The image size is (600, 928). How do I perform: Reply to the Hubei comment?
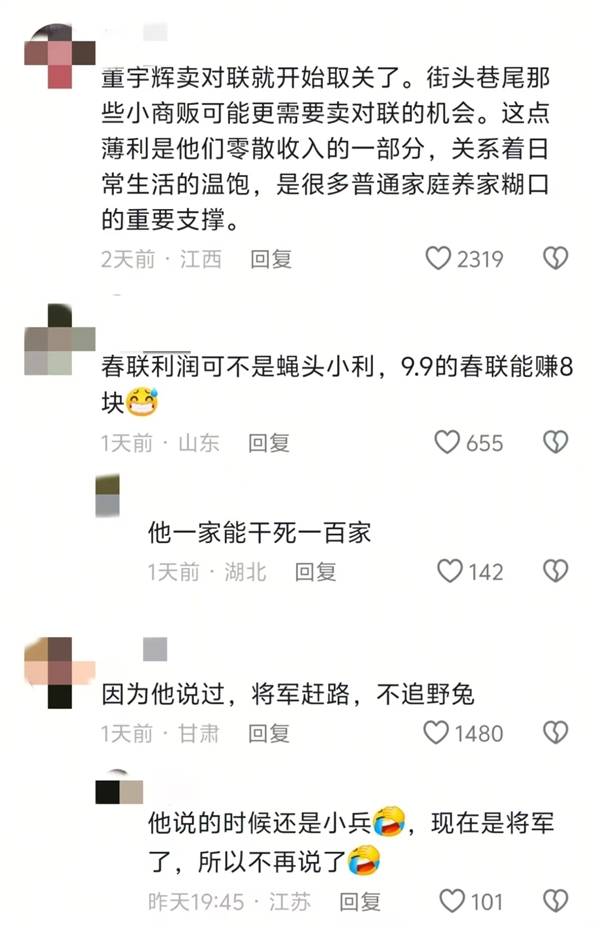(315, 571)
